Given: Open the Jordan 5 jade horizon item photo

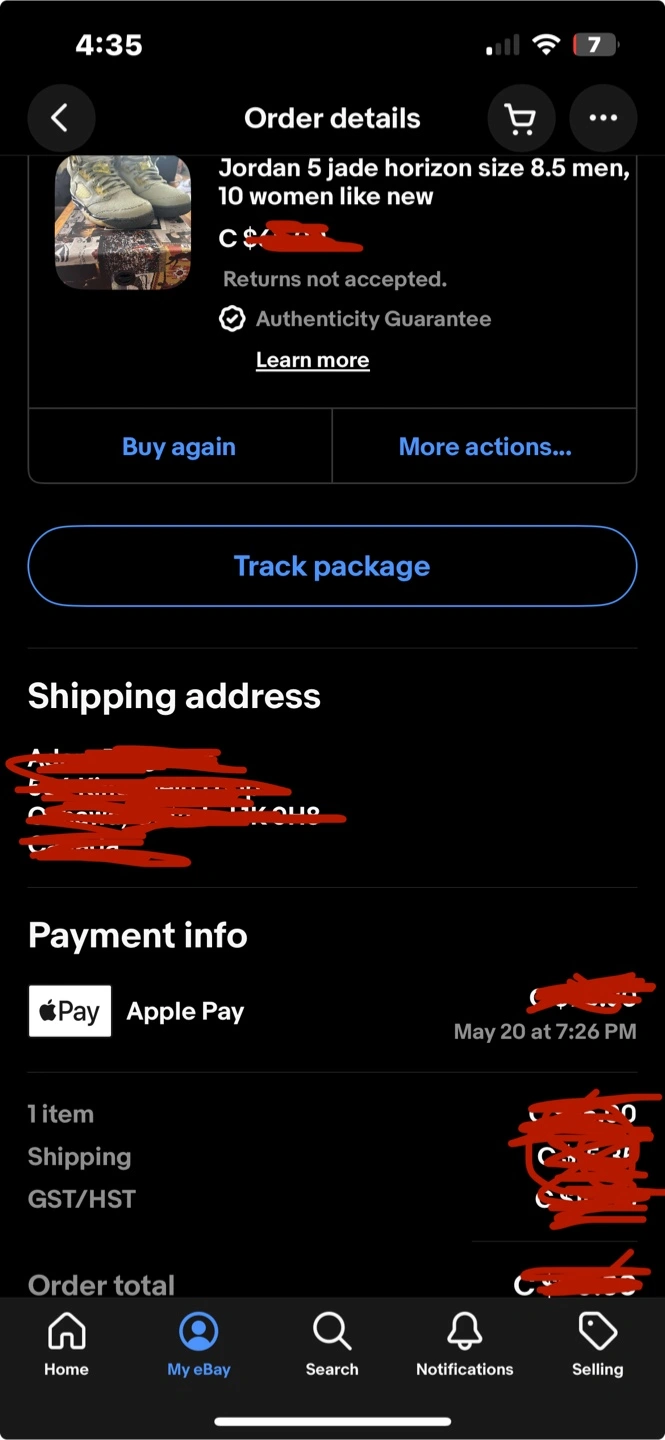Looking at the screenshot, I should [x=122, y=221].
